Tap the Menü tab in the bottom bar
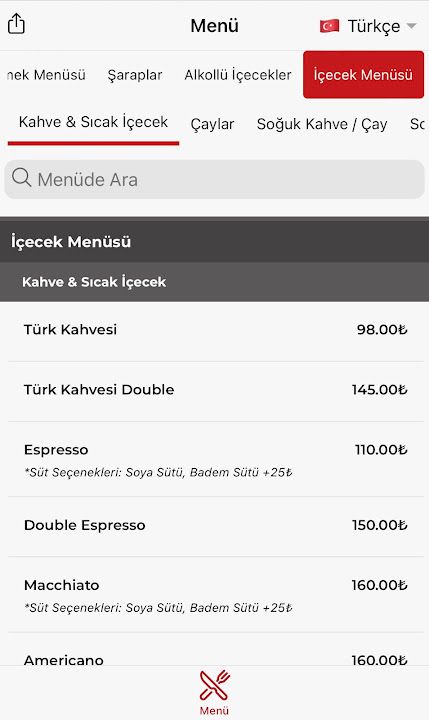The width and height of the screenshot is (429, 720). 214,692
